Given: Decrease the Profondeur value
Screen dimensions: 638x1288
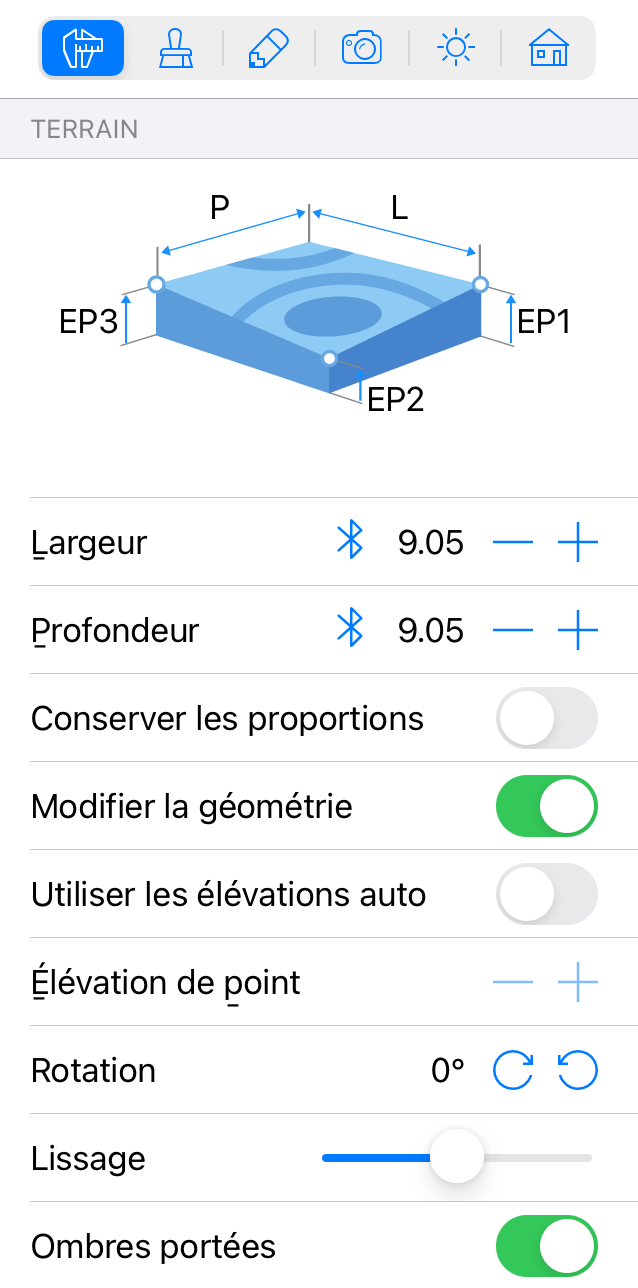Looking at the screenshot, I should coord(513,630).
